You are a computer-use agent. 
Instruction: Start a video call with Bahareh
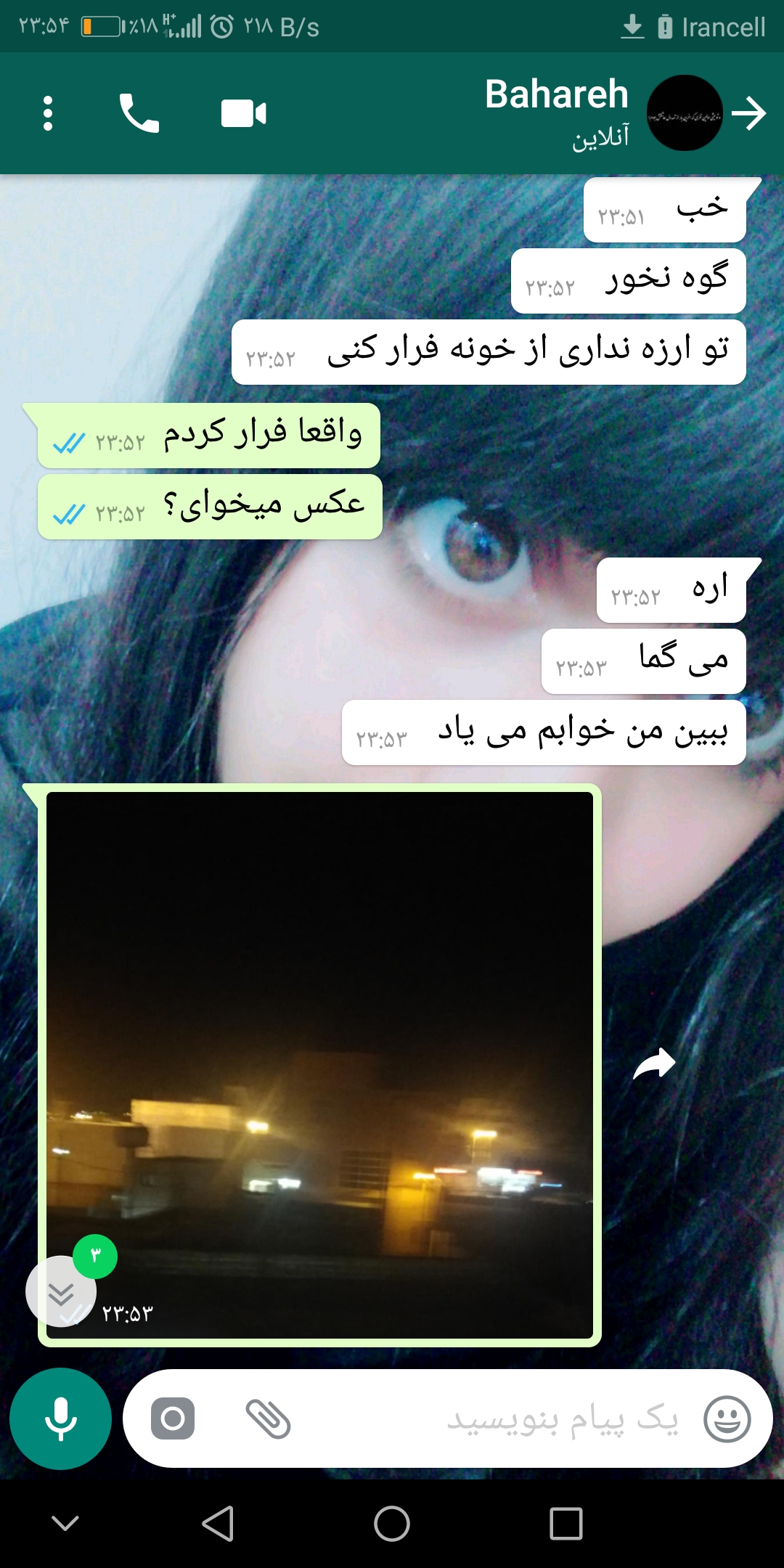[244, 113]
